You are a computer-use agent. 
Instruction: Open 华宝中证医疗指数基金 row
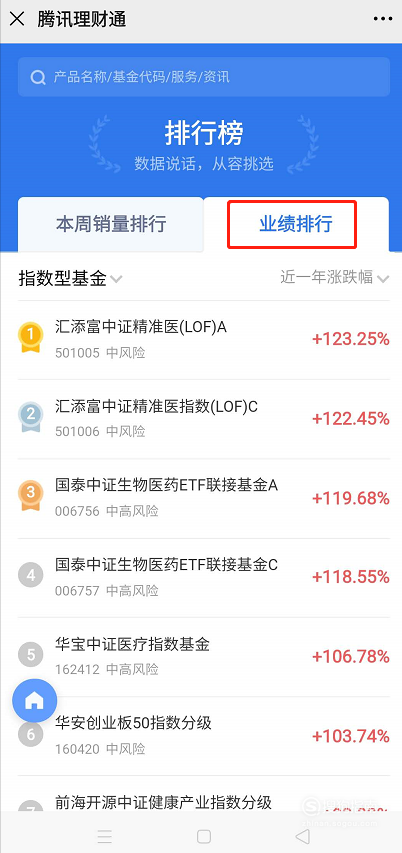pyautogui.click(x=204, y=657)
